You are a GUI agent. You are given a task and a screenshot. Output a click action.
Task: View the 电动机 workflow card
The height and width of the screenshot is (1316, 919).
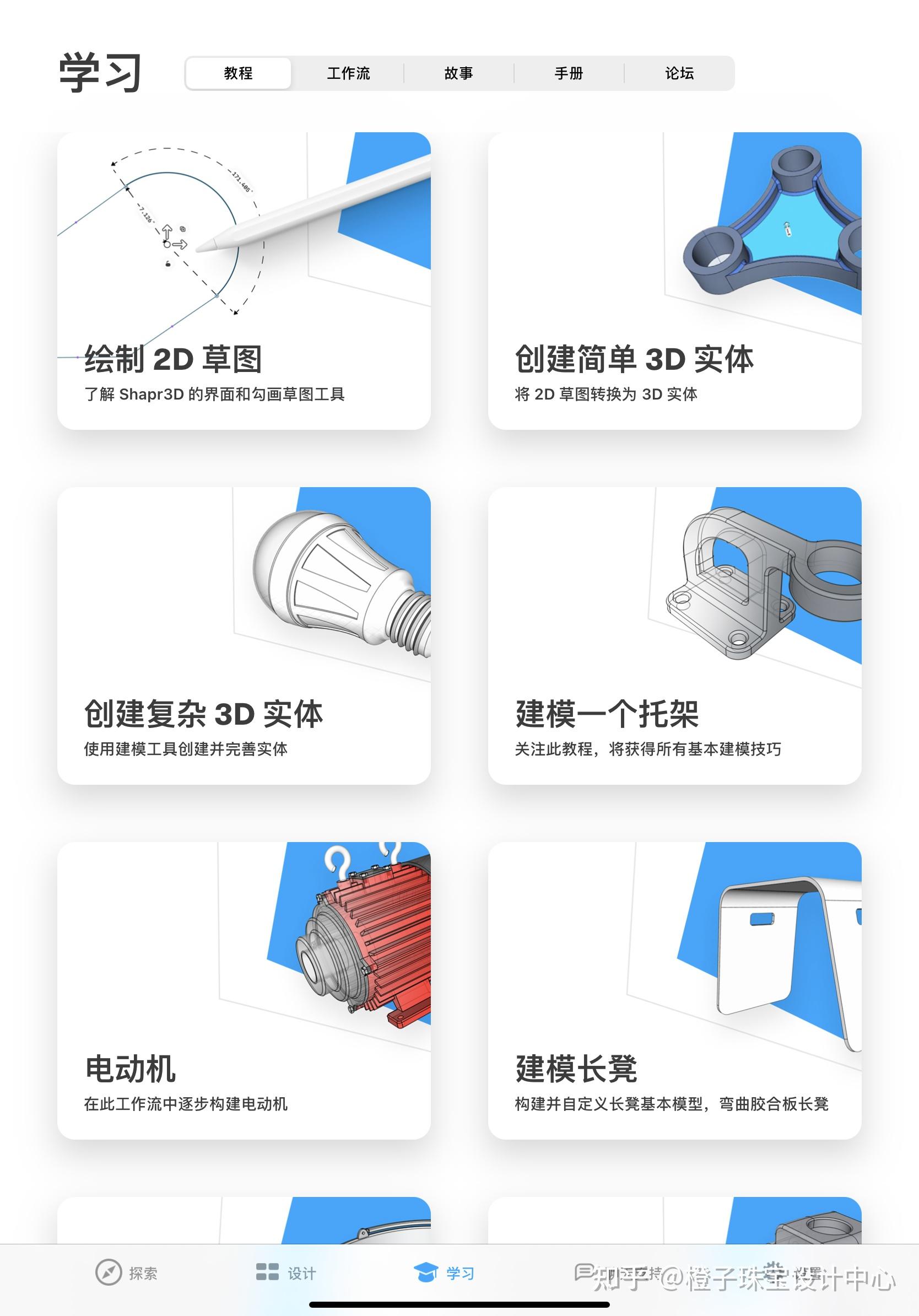(244, 990)
